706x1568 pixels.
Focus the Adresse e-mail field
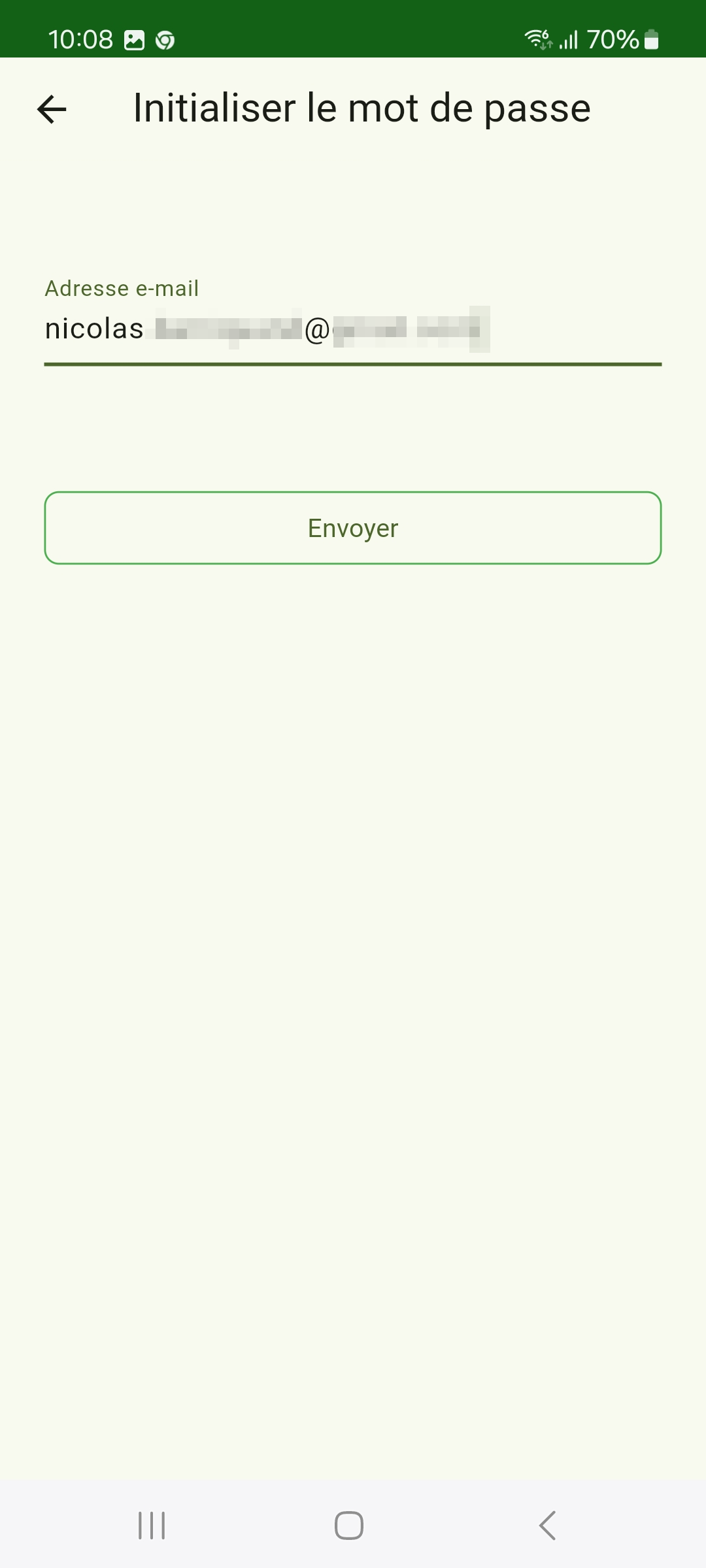click(353, 329)
